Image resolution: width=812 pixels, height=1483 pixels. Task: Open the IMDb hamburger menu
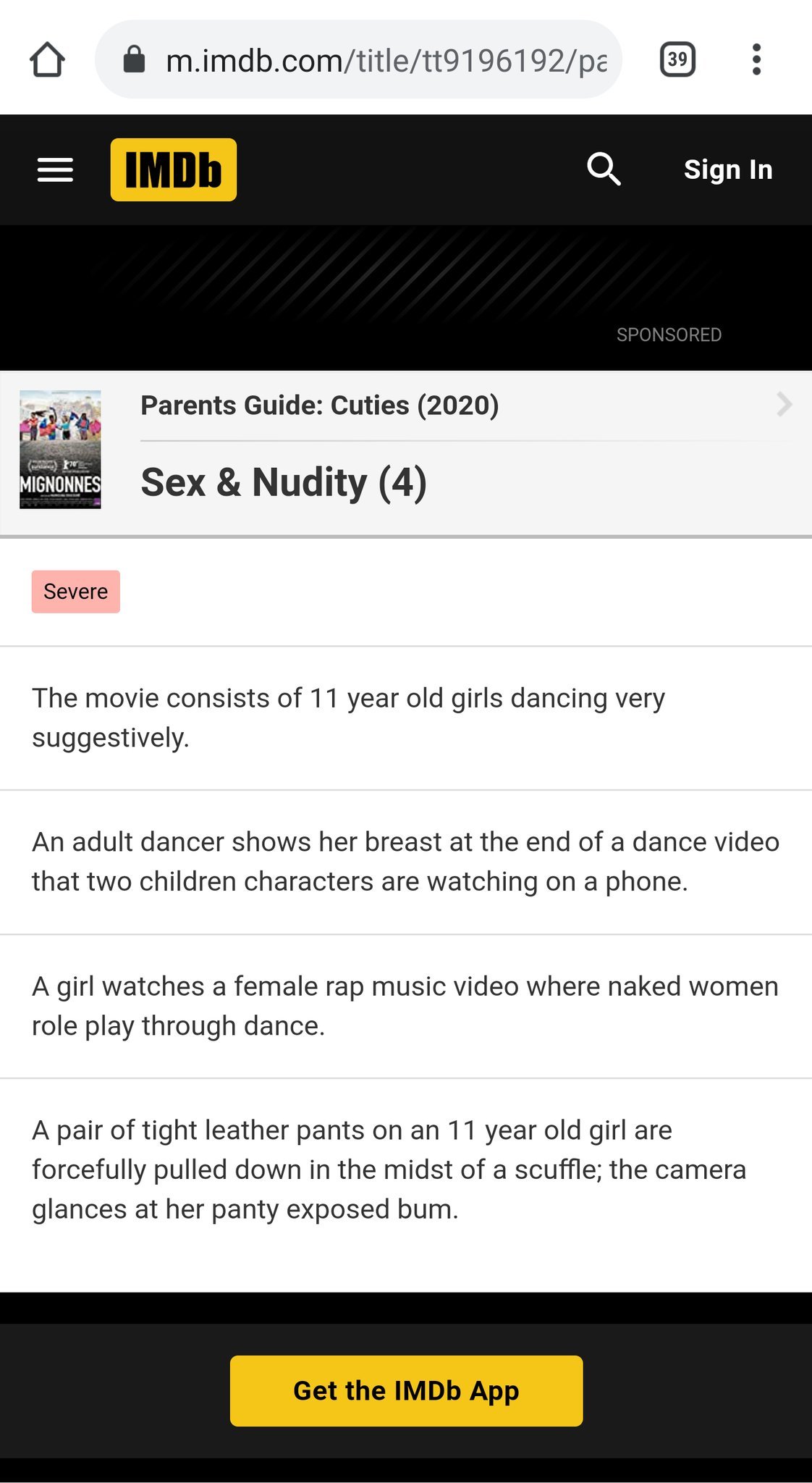[55, 170]
